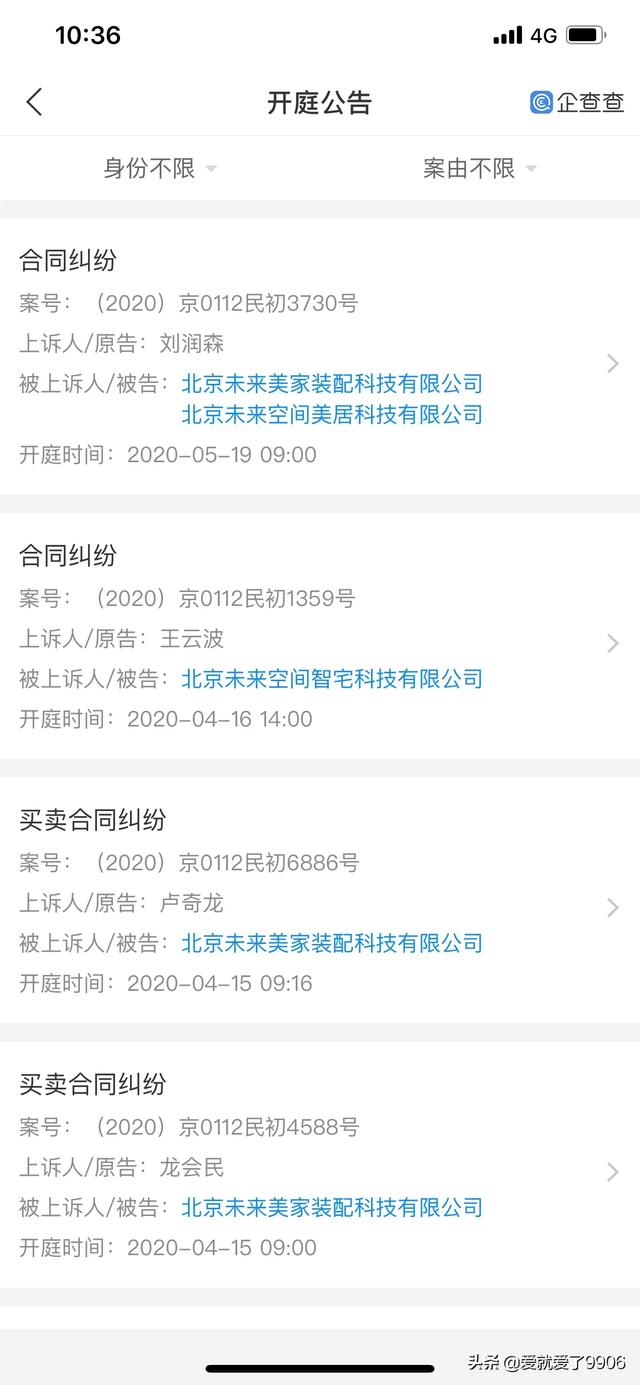Expand the 身份不限 filter dropdown
This screenshot has width=640, height=1385.
pyautogui.click(x=160, y=168)
